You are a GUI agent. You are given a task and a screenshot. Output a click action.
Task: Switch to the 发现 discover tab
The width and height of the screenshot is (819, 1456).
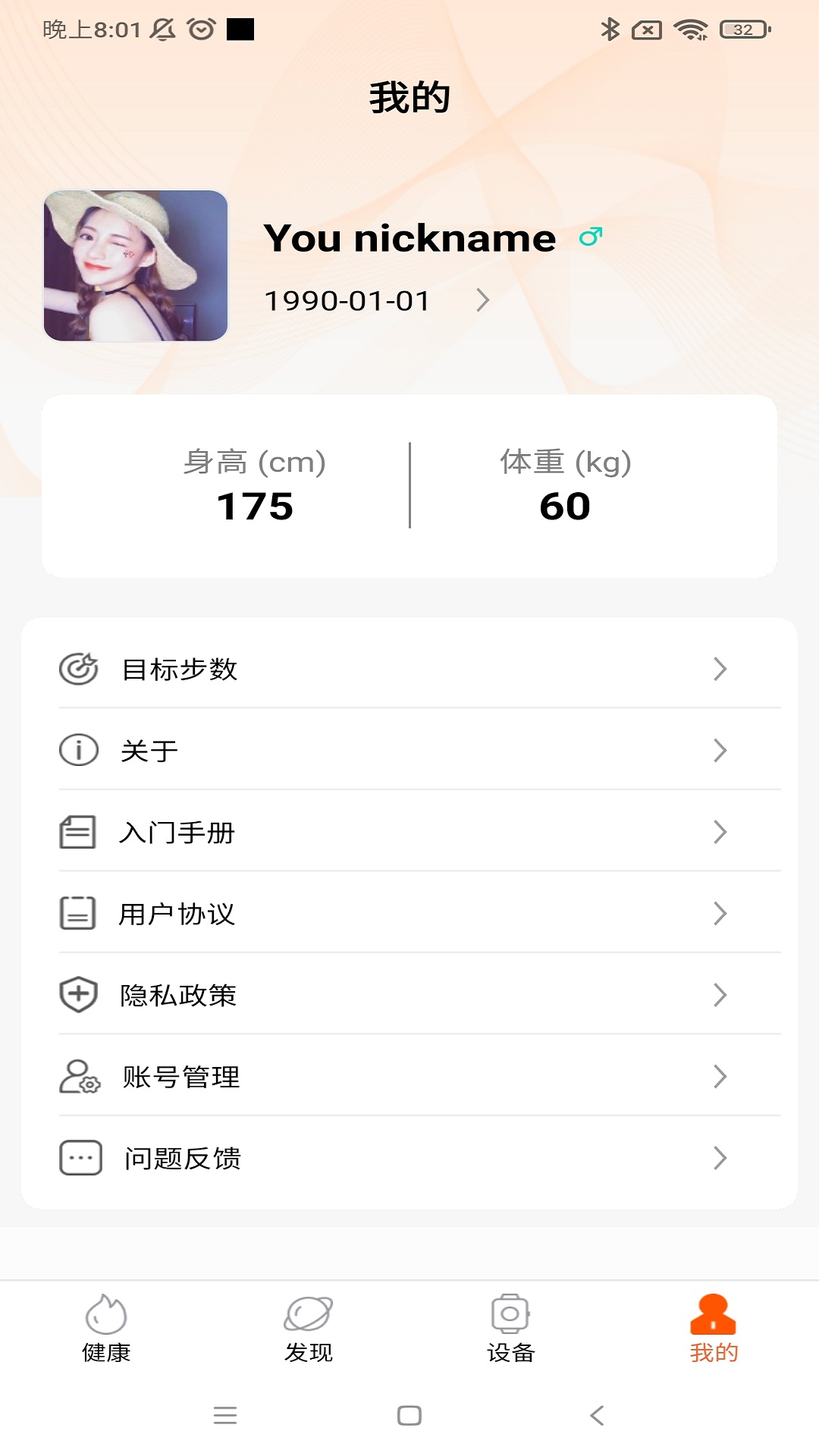tap(309, 1329)
